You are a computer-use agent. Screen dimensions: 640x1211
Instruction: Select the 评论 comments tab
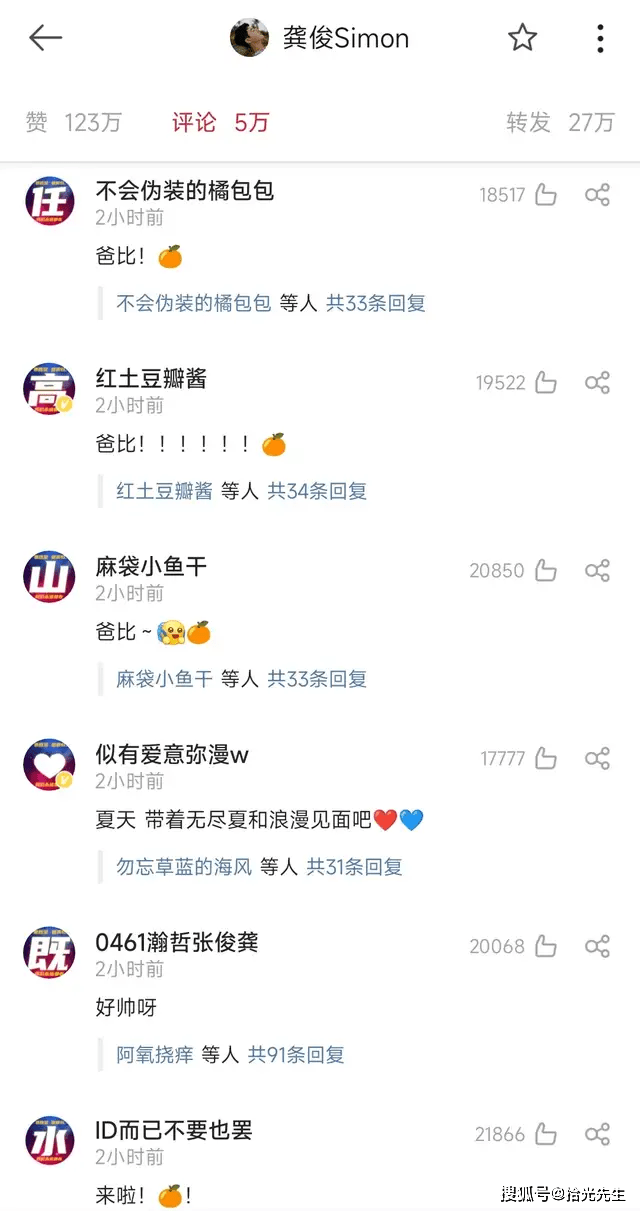pos(220,122)
